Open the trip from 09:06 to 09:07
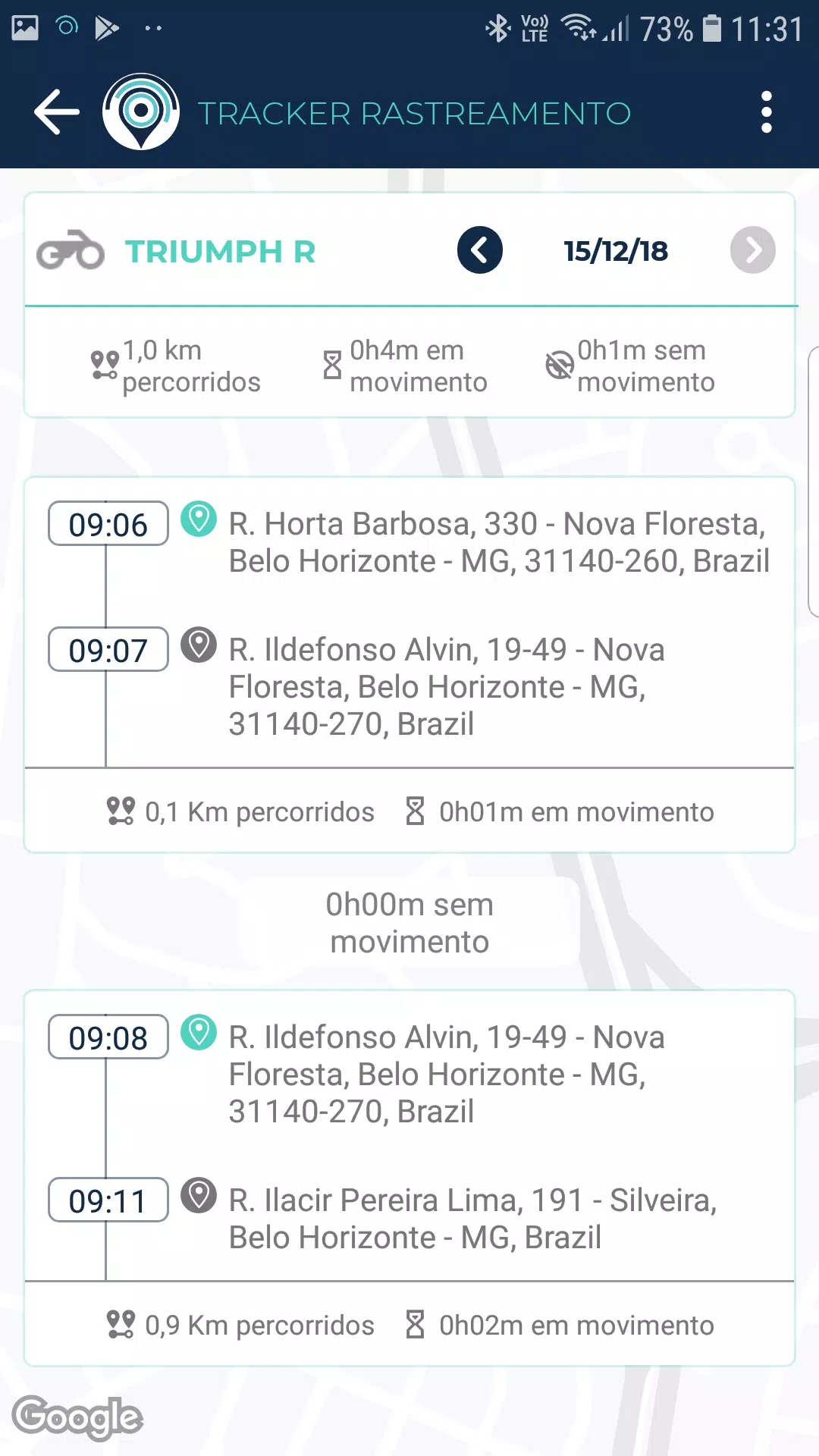819x1456 pixels. click(409, 664)
